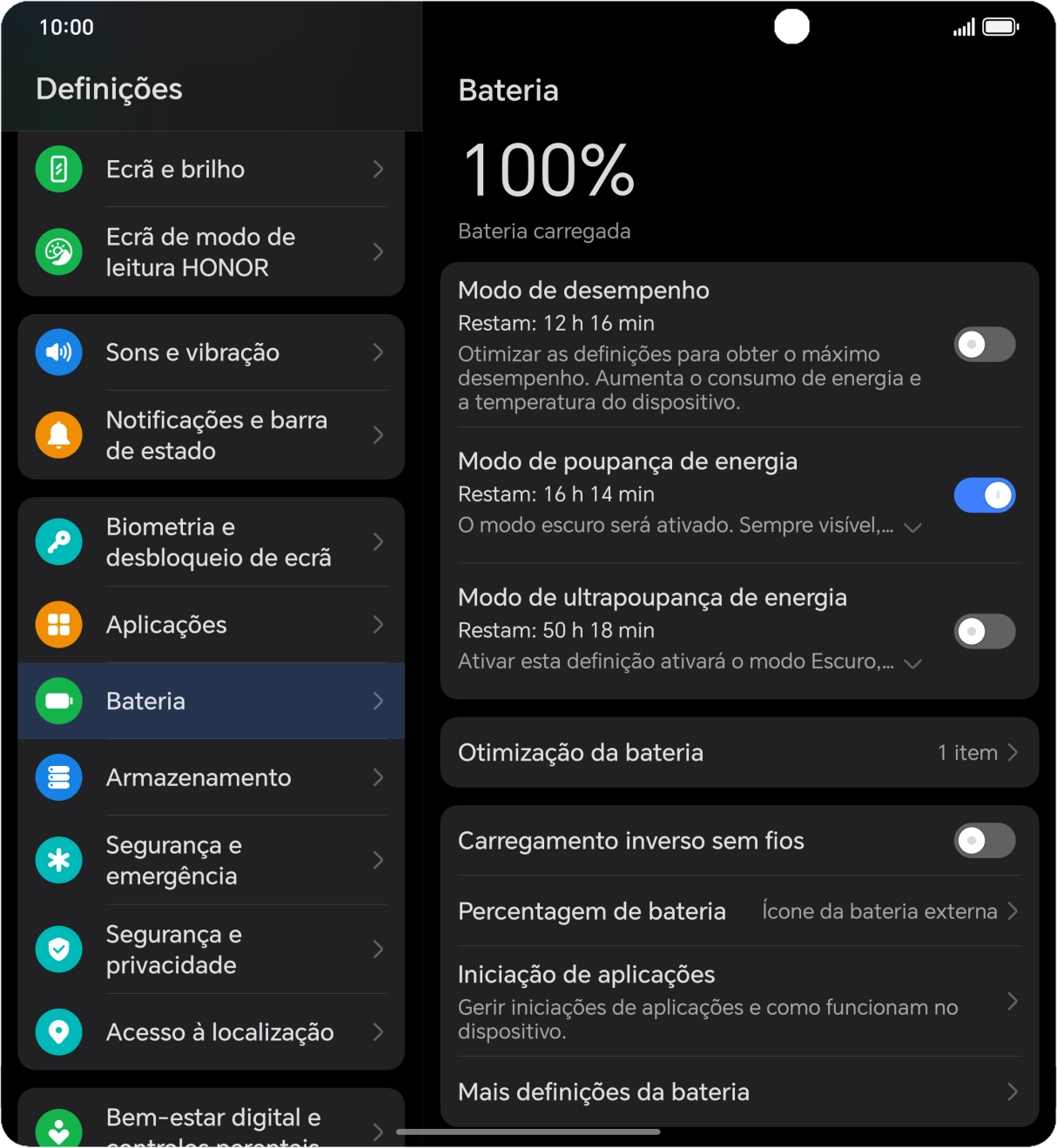Select the Sons e vibração speaker icon
The height and width of the screenshot is (1148, 1057).
[x=57, y=352]
